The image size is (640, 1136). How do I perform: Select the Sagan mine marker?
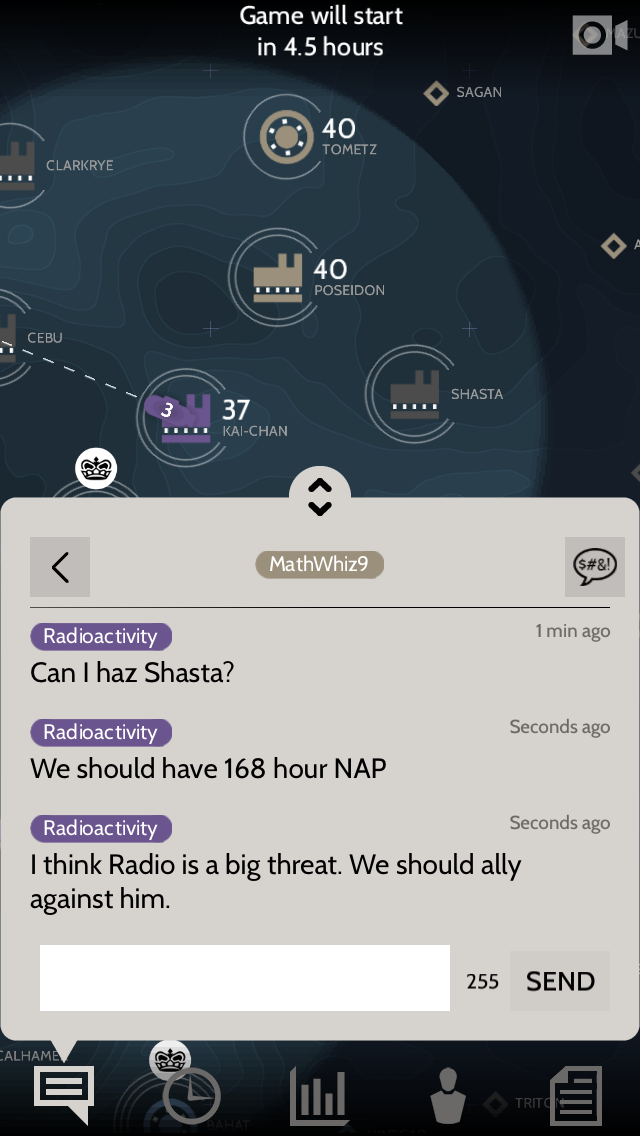436,93
